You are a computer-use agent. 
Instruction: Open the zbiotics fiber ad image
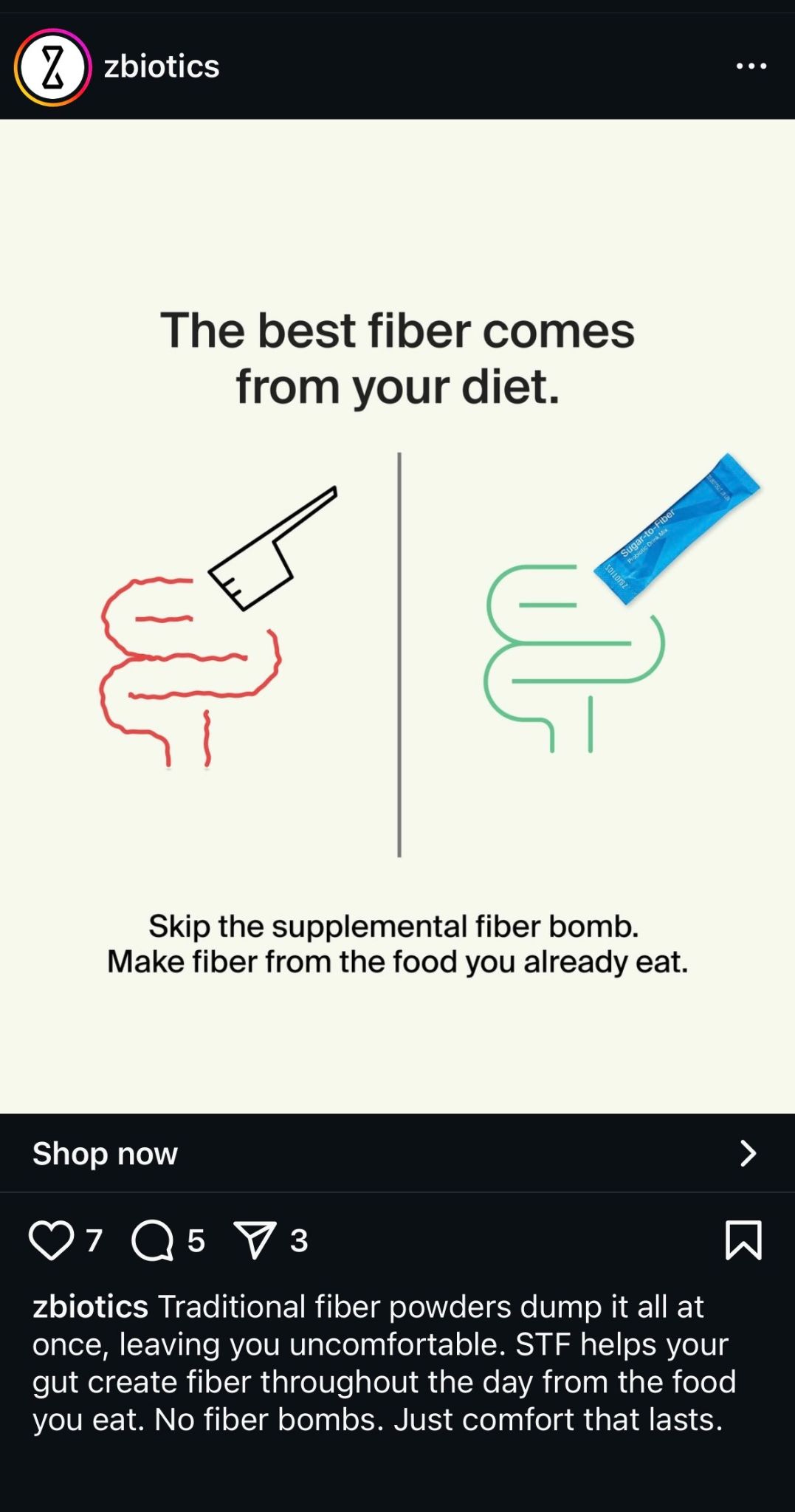[397, 616]
